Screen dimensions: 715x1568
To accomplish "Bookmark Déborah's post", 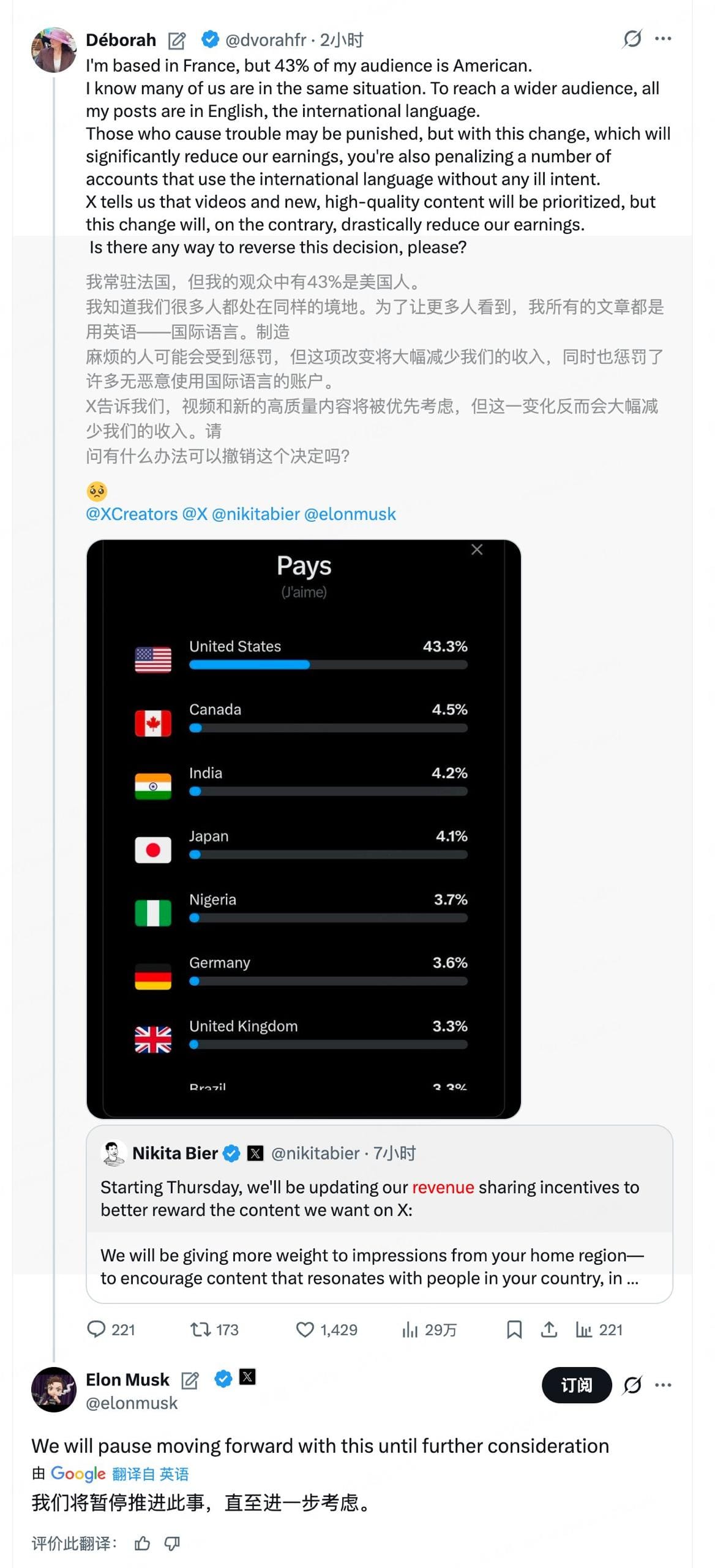I will click(x=514, y=1330).
